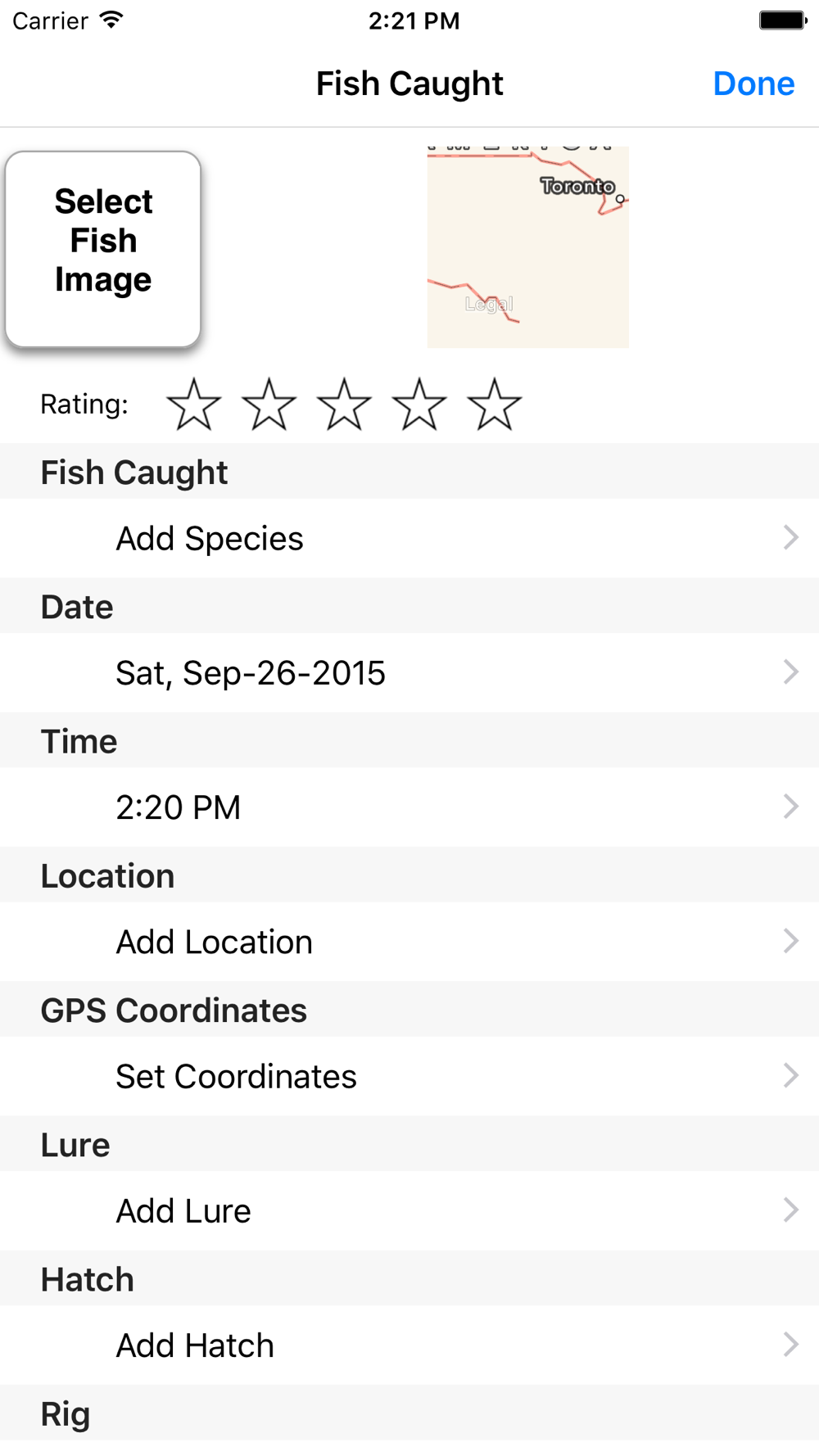This screenshot has width=819, height=1456.
Task: Give a three-star rating
Action: pyautogui.click(x=344, y=404)
